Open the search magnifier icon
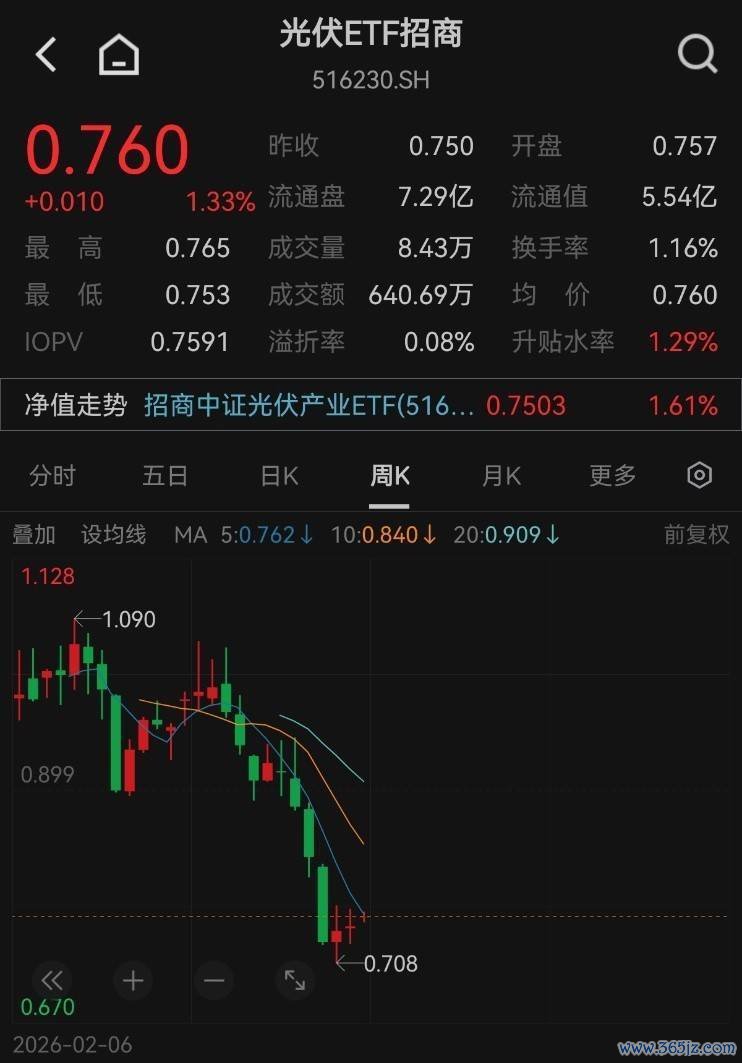The image size is (742, 1063). 697,54
